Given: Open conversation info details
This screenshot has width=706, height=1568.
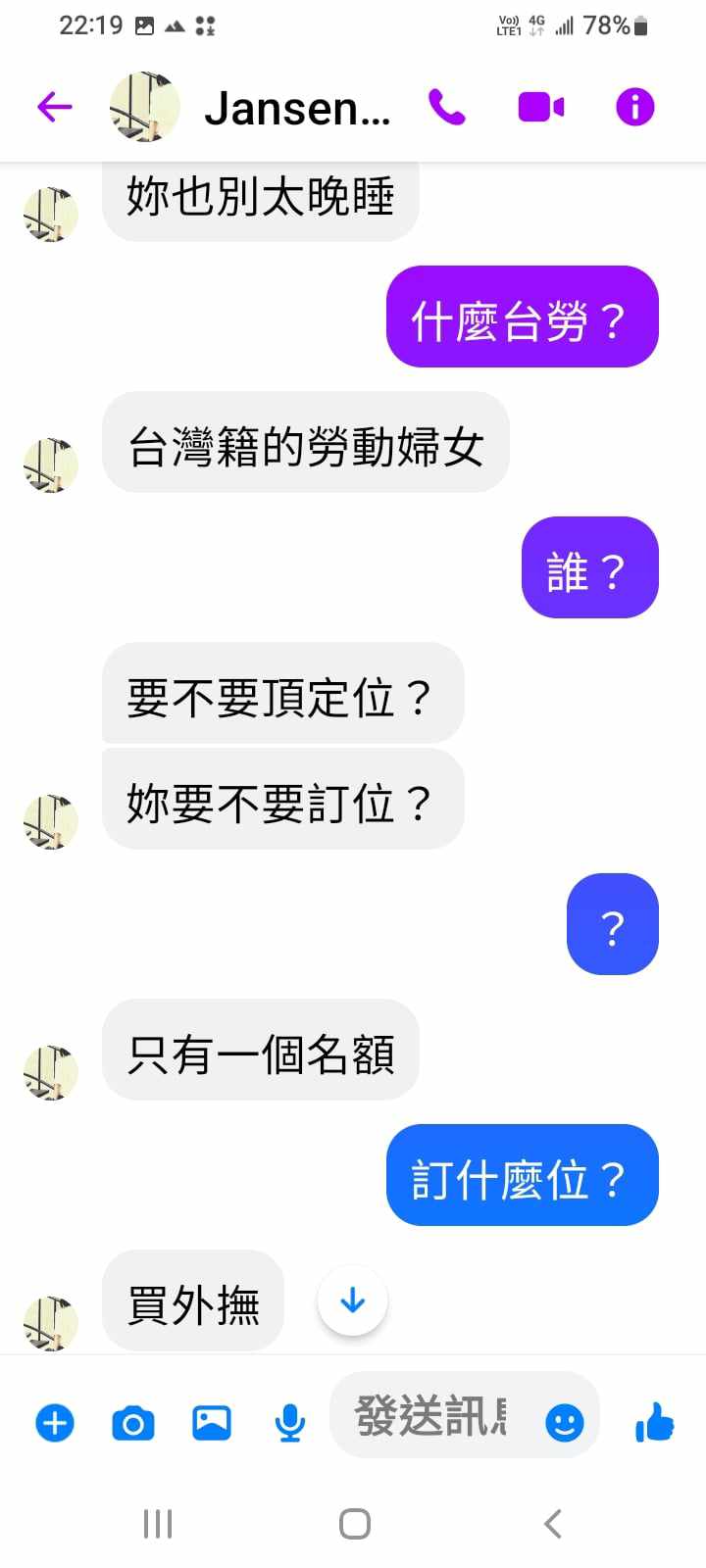Looking at the screenshot, I should tap(634, 107).
